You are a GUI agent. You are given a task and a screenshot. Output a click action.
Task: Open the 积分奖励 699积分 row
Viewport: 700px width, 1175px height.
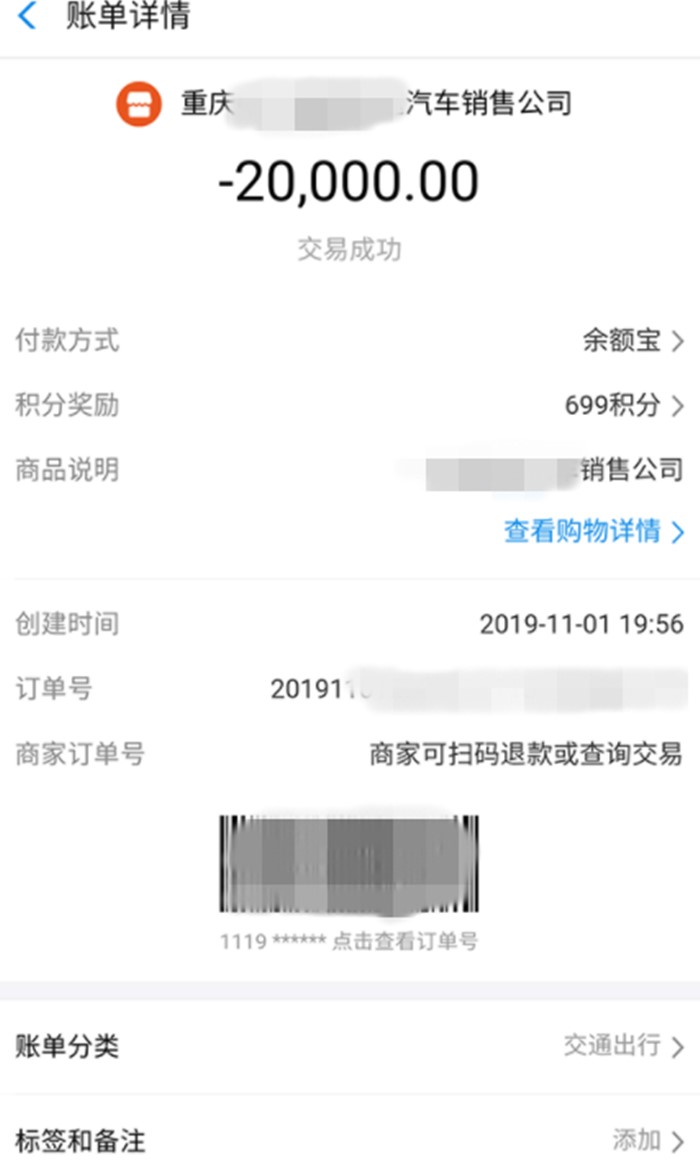coord(623,405)
